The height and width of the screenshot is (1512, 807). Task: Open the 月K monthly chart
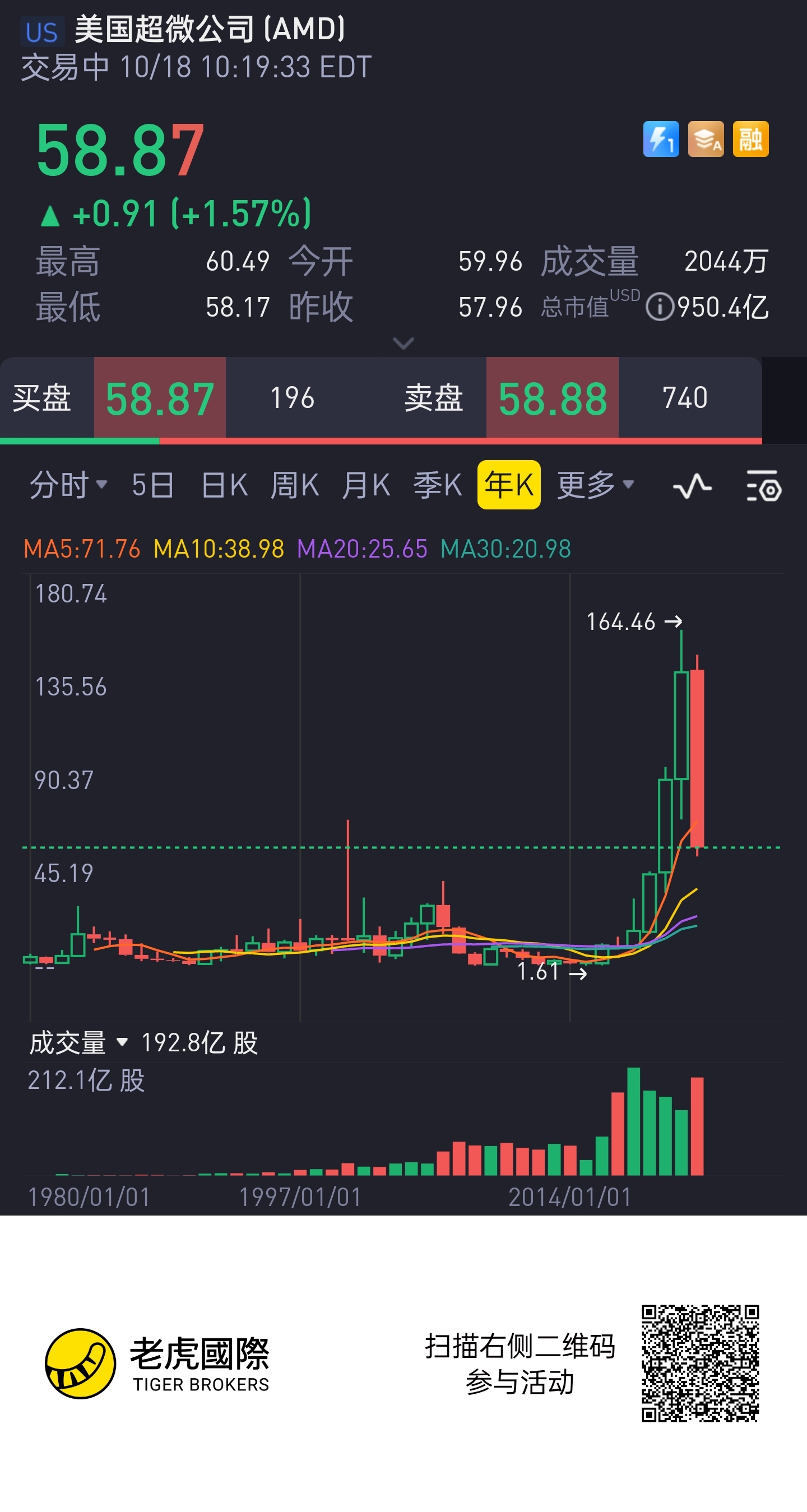coord(365,485)
